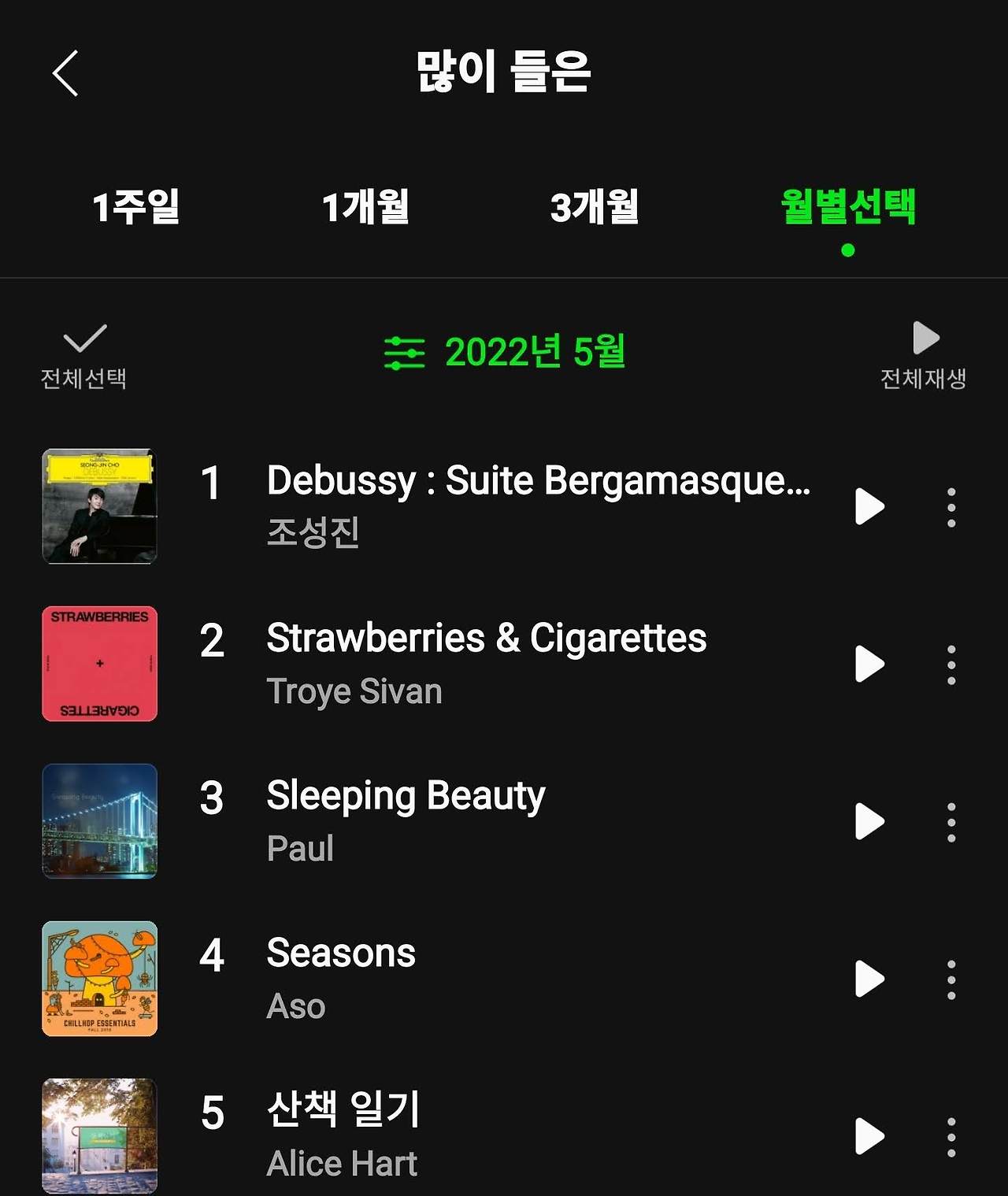
Task: Open more options for Strawberries & Cigarettes
Action: (951, 665)
